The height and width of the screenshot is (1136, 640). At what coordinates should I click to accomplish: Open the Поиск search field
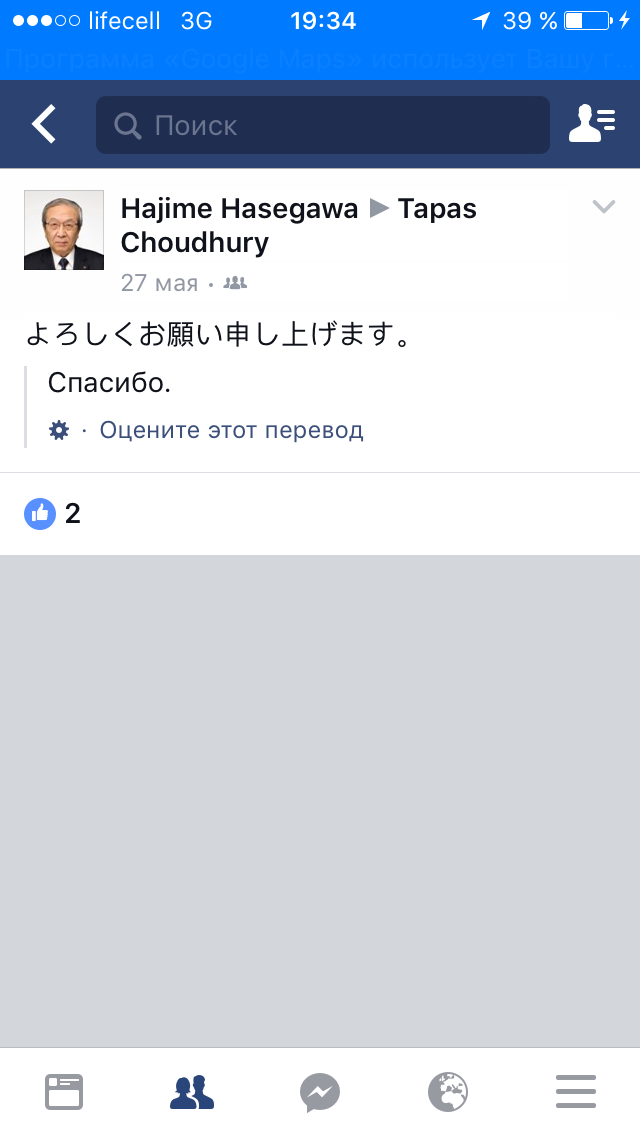[x=322, y=125]
